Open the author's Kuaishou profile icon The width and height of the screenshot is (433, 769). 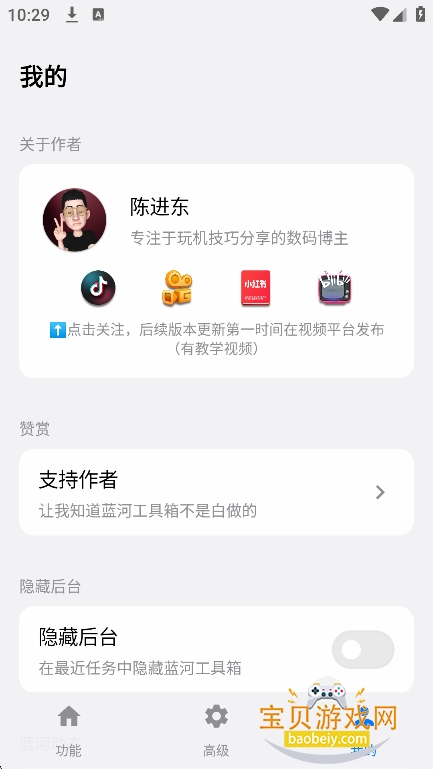coord(177,288)
